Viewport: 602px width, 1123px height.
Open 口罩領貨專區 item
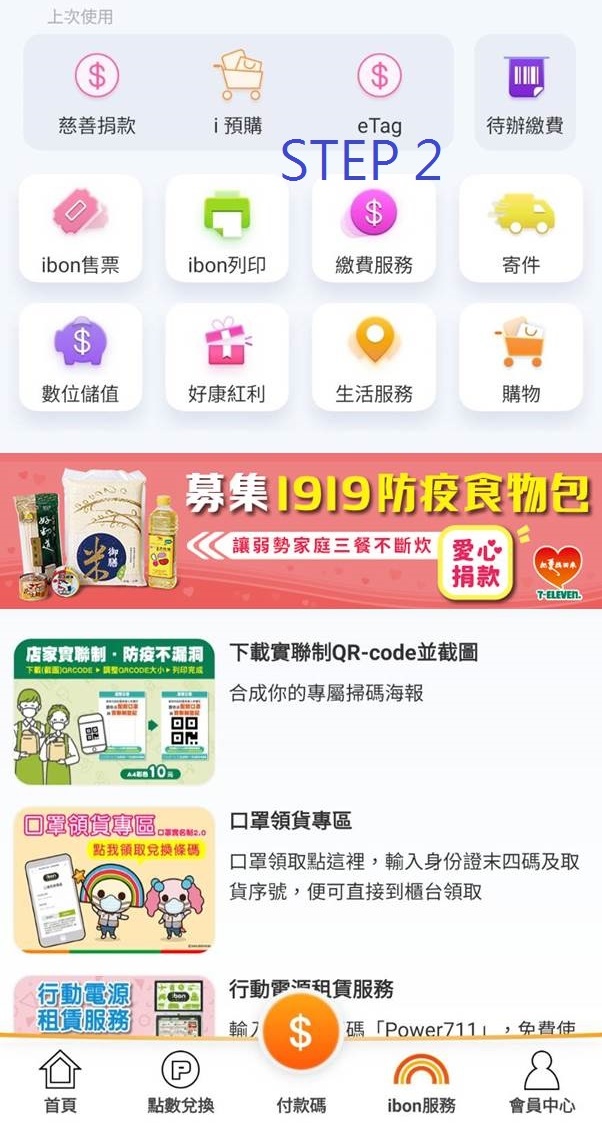pyautogui.click(x=301, y=879)
